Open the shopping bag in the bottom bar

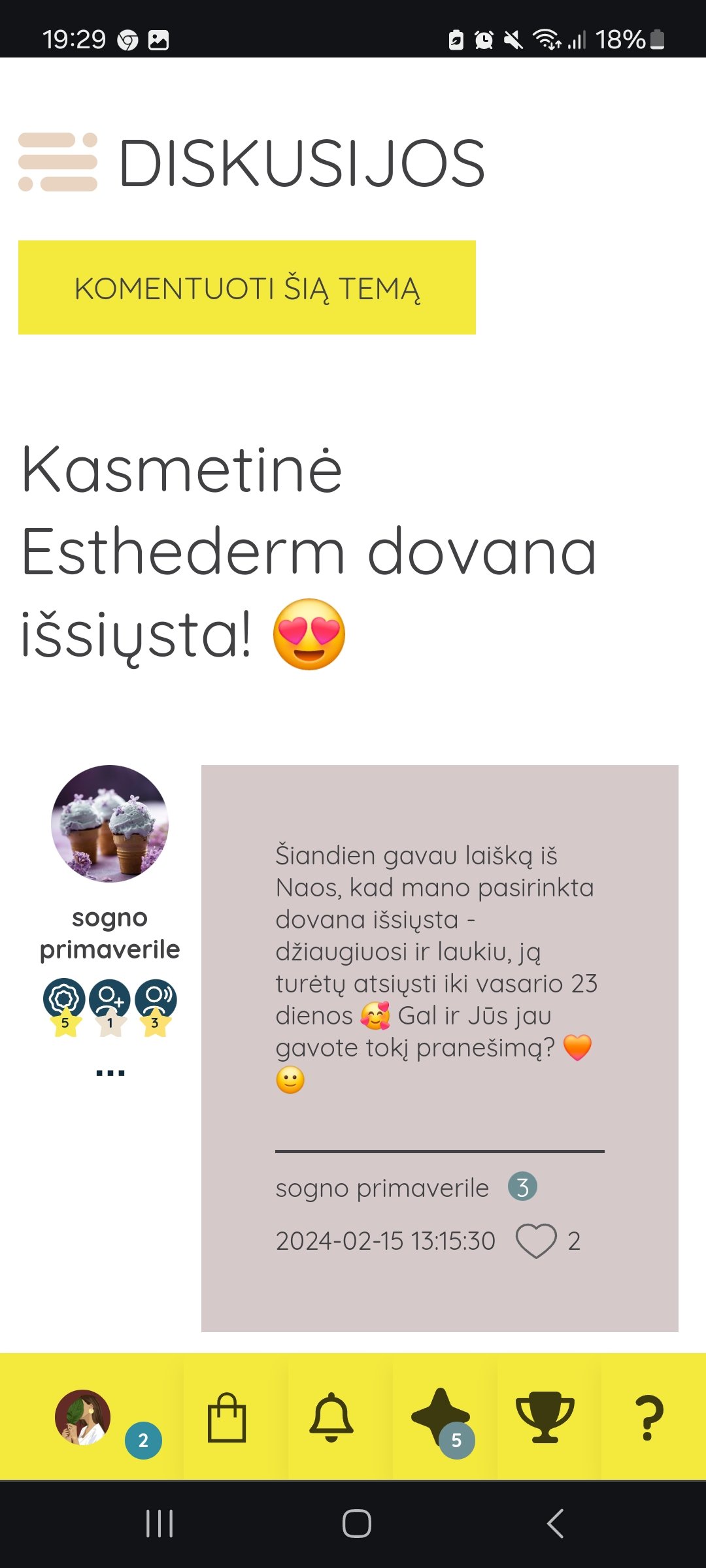(227, 1417)
